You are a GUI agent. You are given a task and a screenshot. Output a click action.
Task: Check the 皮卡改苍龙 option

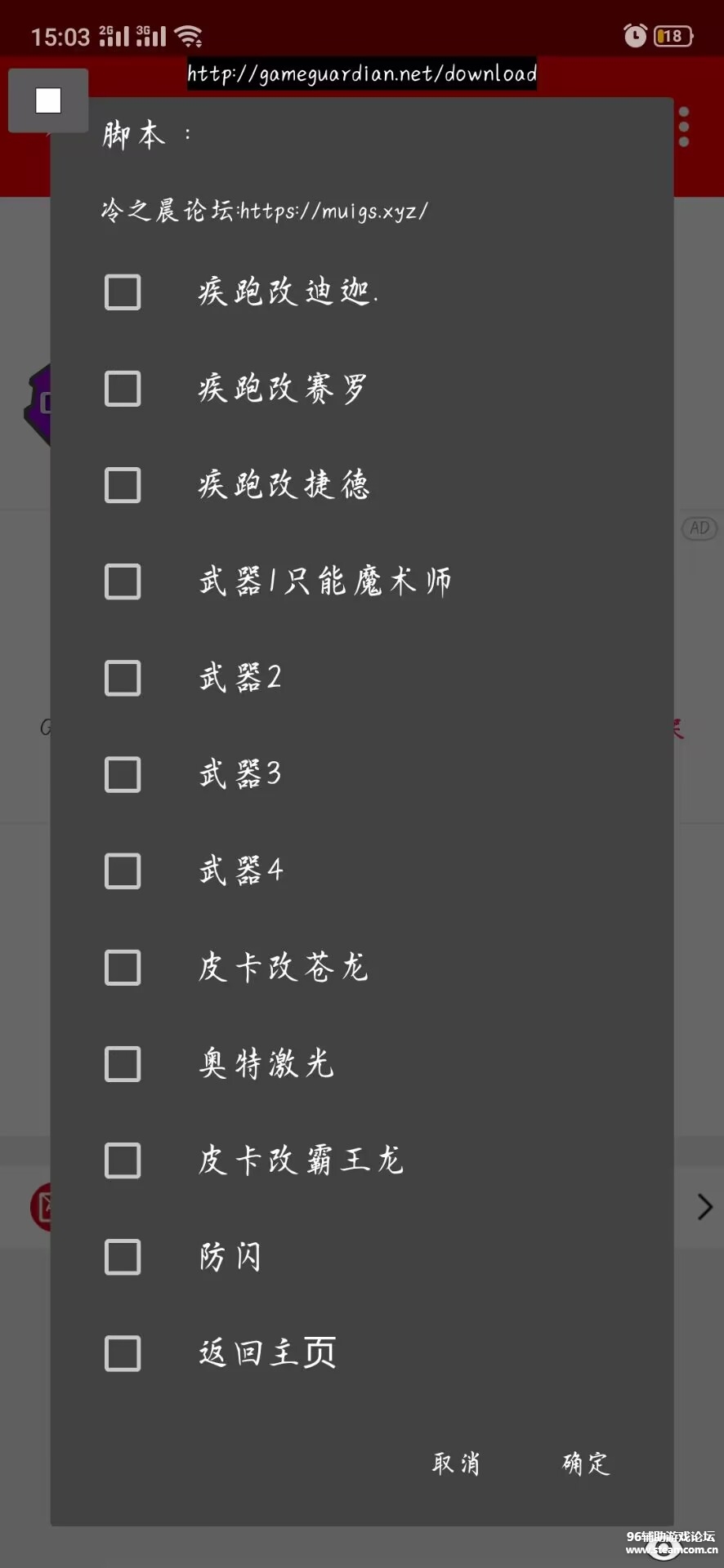123,968
